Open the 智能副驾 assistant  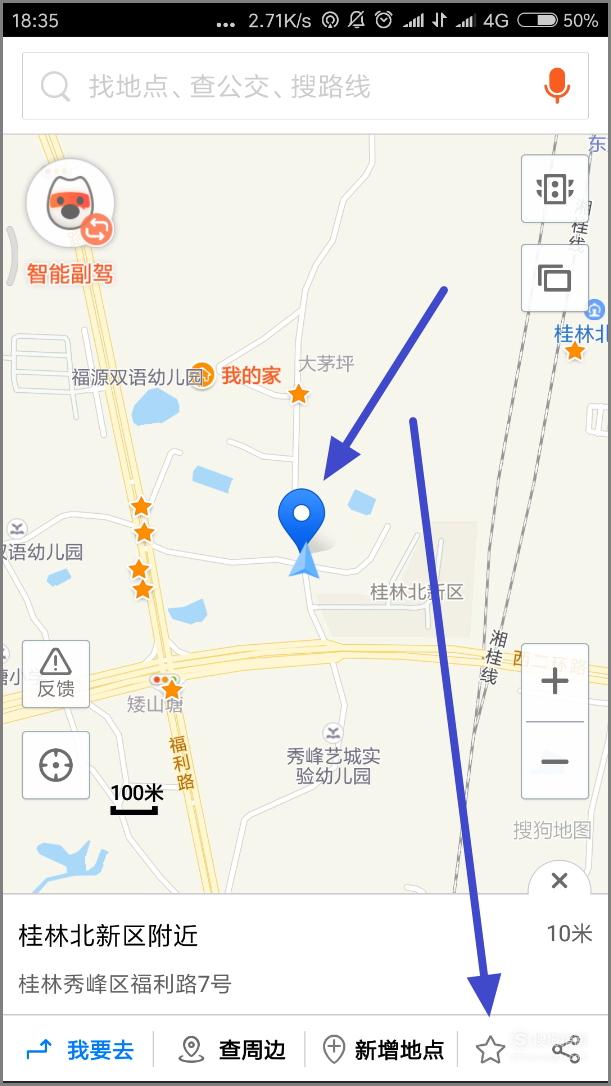pos(70,222)
